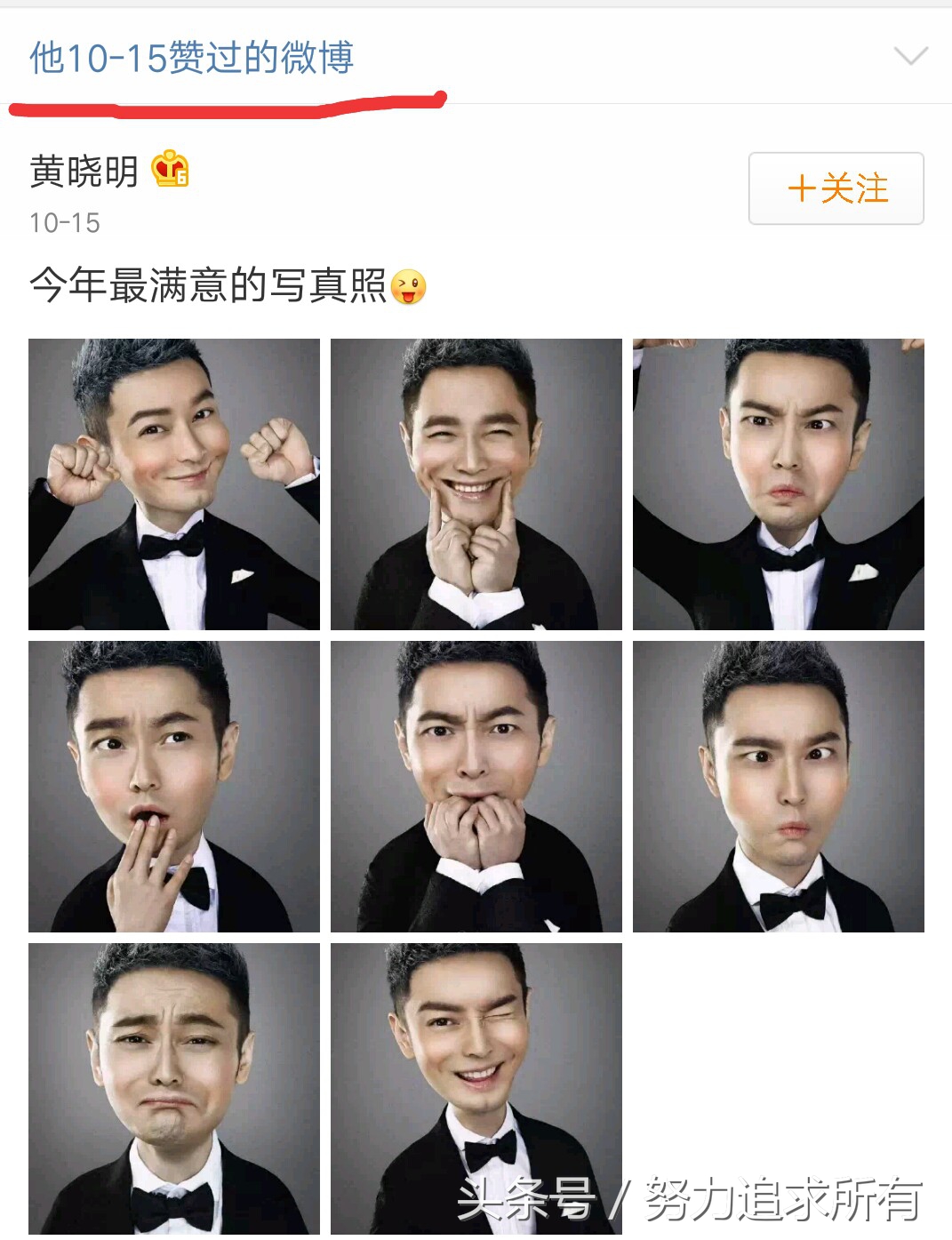
Task: Open the profile of poster 黄晓明
Action: pyautogui.click(x=84, y=172)
